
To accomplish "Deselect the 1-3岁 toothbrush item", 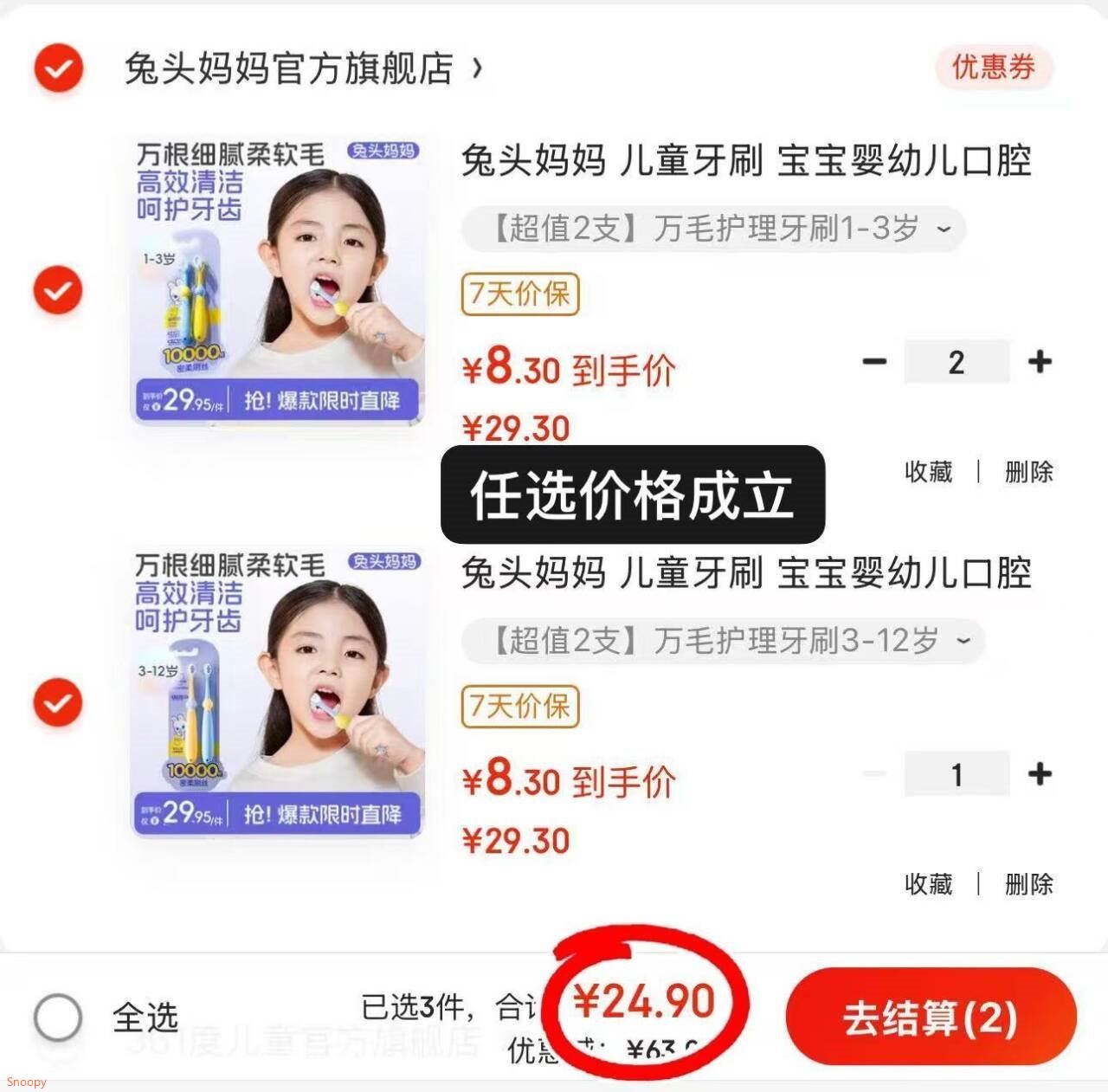I will 58,290.
